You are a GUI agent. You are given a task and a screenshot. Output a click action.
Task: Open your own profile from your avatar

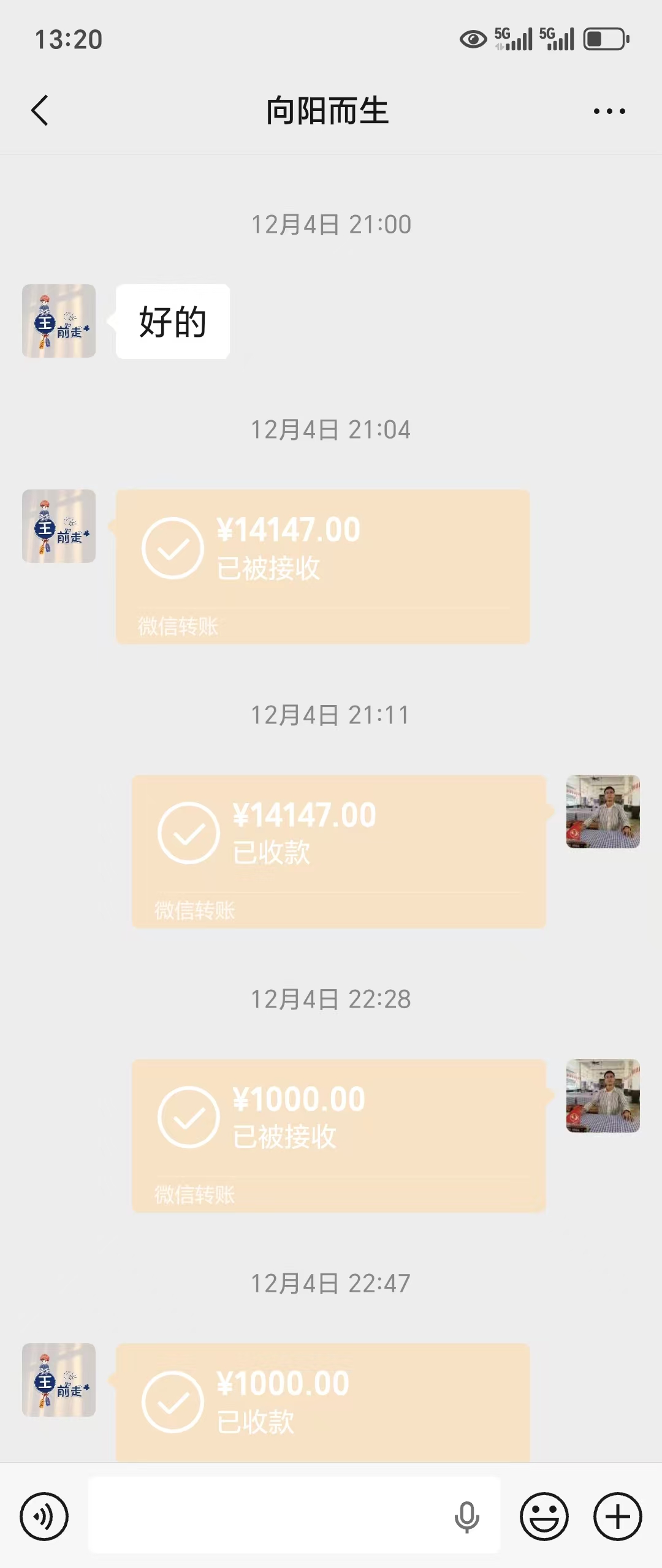[603, 813]
